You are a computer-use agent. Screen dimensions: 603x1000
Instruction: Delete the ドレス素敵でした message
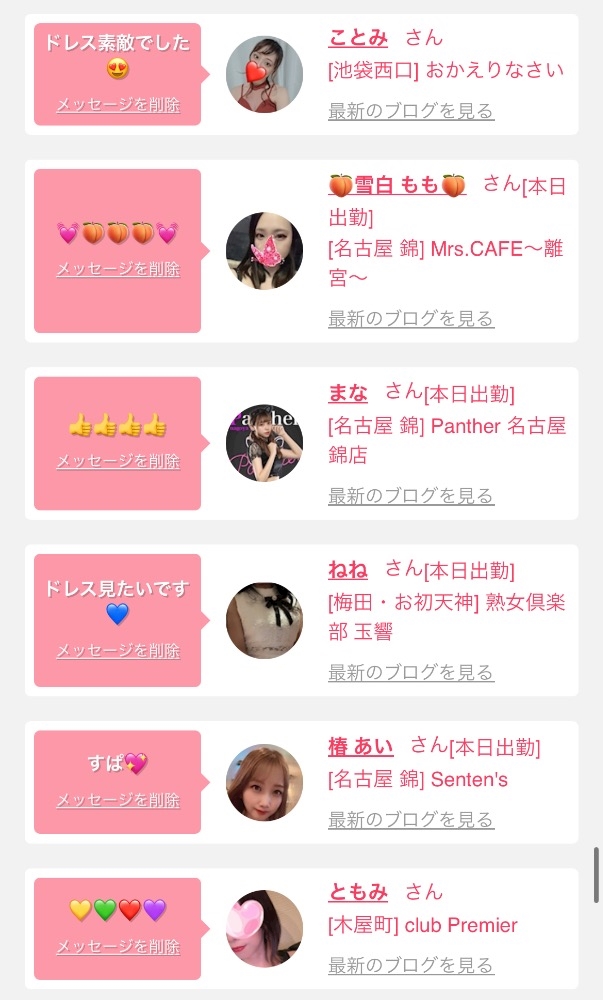[118, 104]
